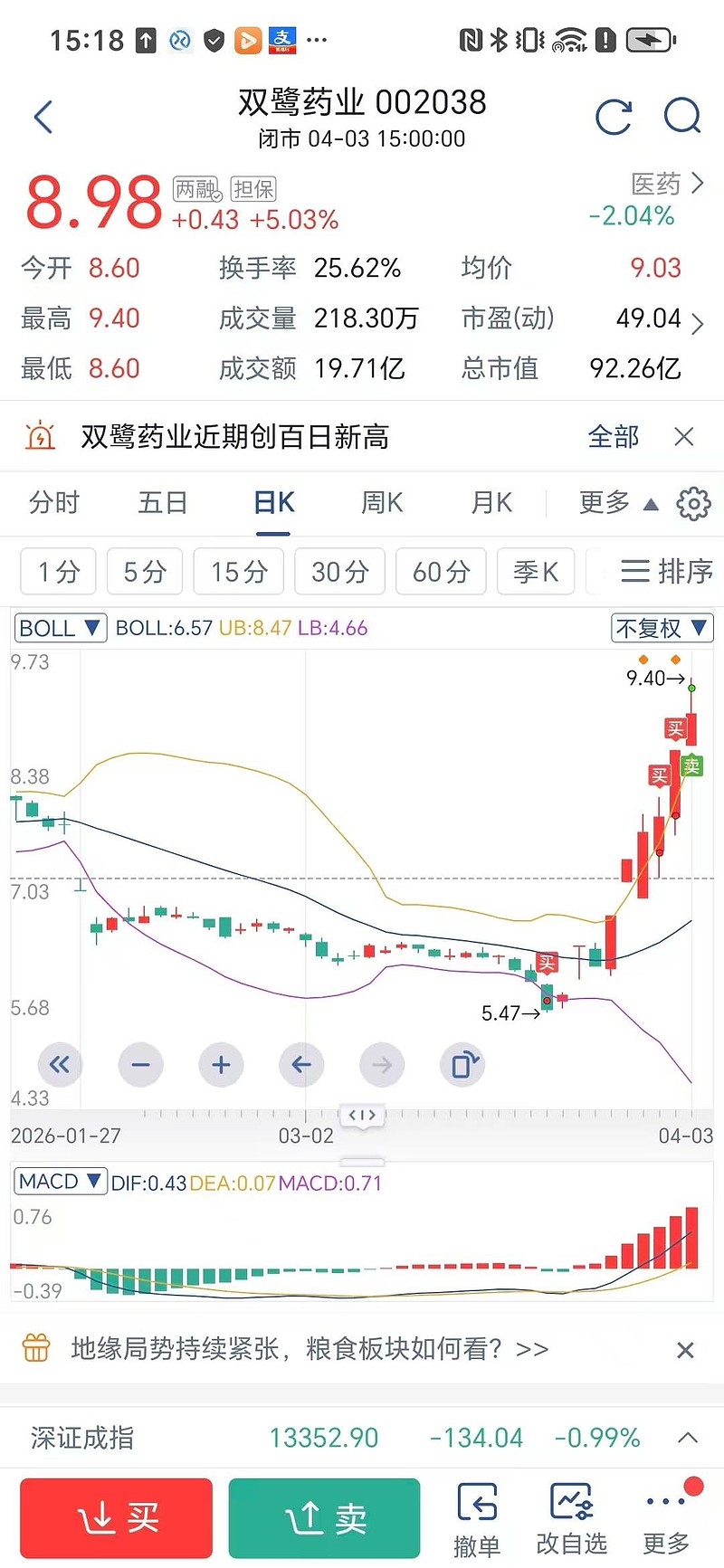Choose the 15分 interval chip
Image resolution: width=724 pixels, height=1568 pixels.
pyautogui.click(x=239, y=572)
